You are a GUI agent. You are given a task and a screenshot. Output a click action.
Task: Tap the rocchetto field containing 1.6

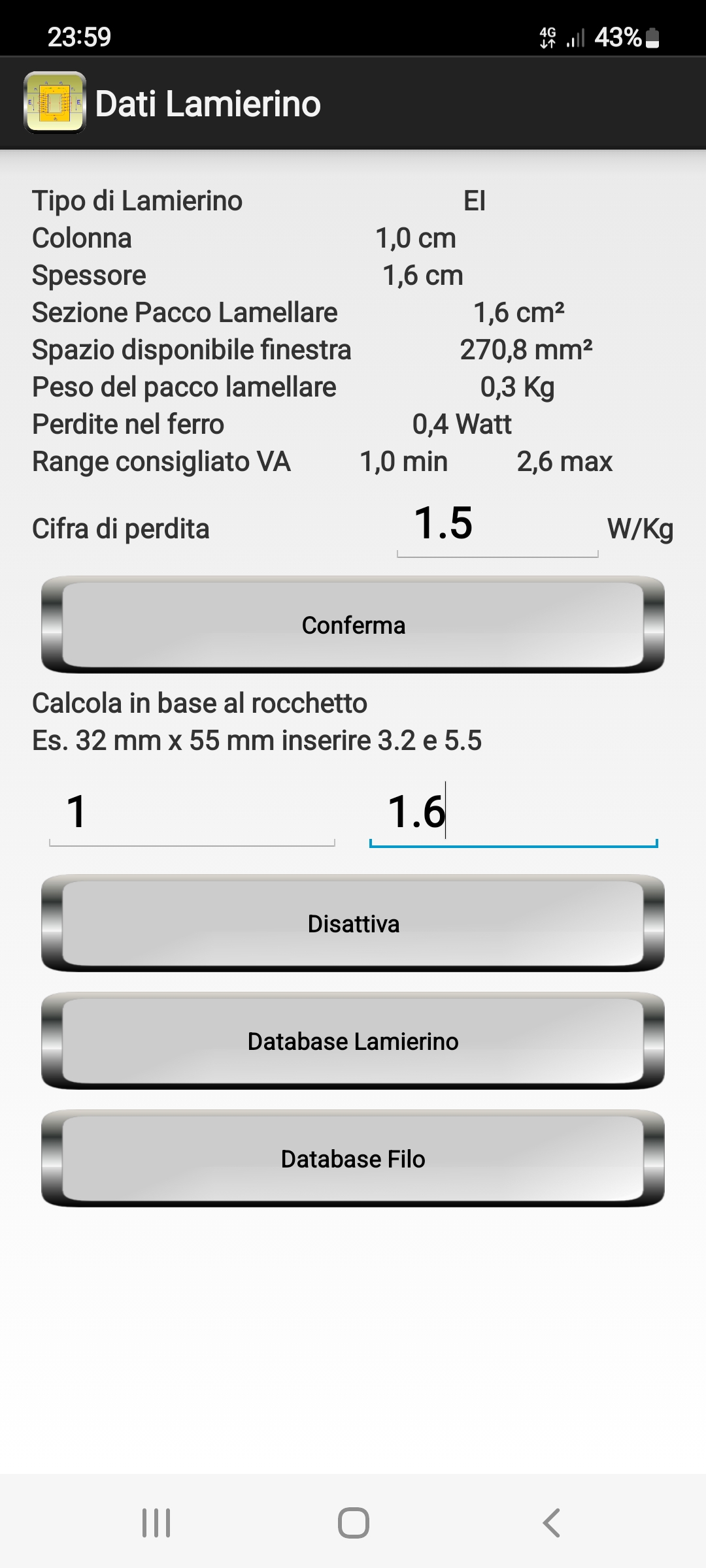coord(513,813)
